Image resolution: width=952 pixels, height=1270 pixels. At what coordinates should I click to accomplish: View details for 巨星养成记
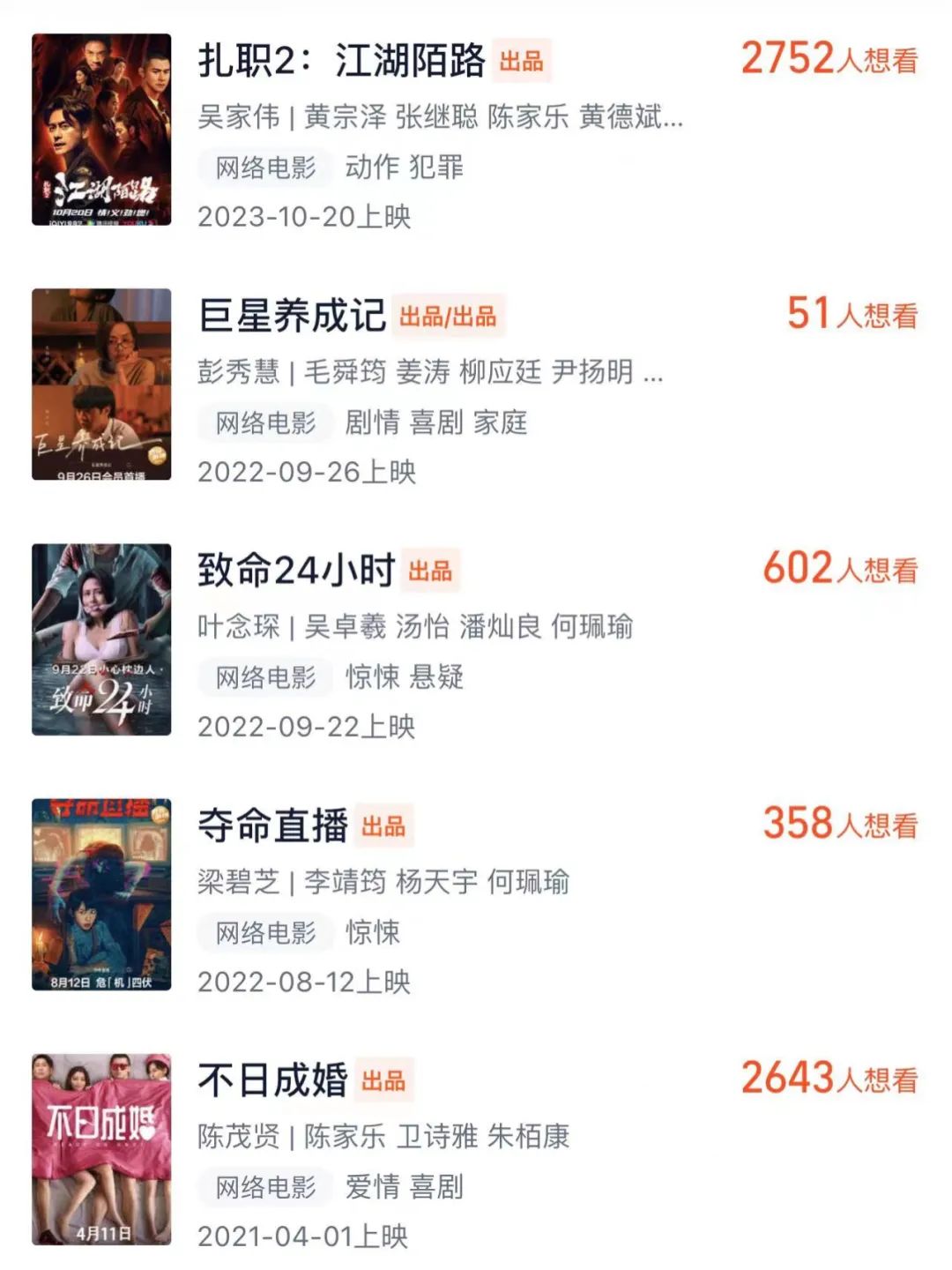point(293,316)
